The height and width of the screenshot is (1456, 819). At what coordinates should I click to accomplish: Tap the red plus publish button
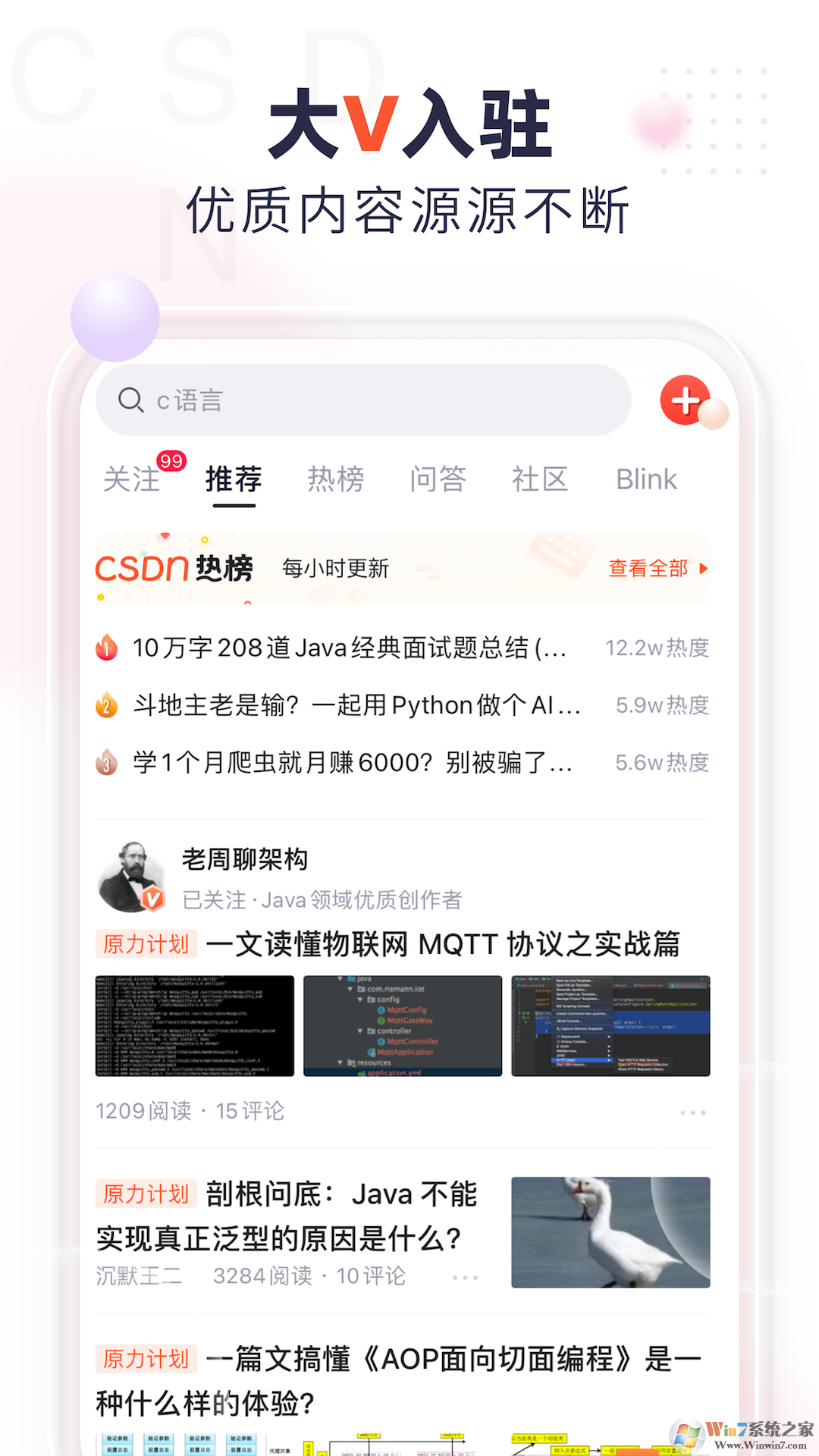683,400
